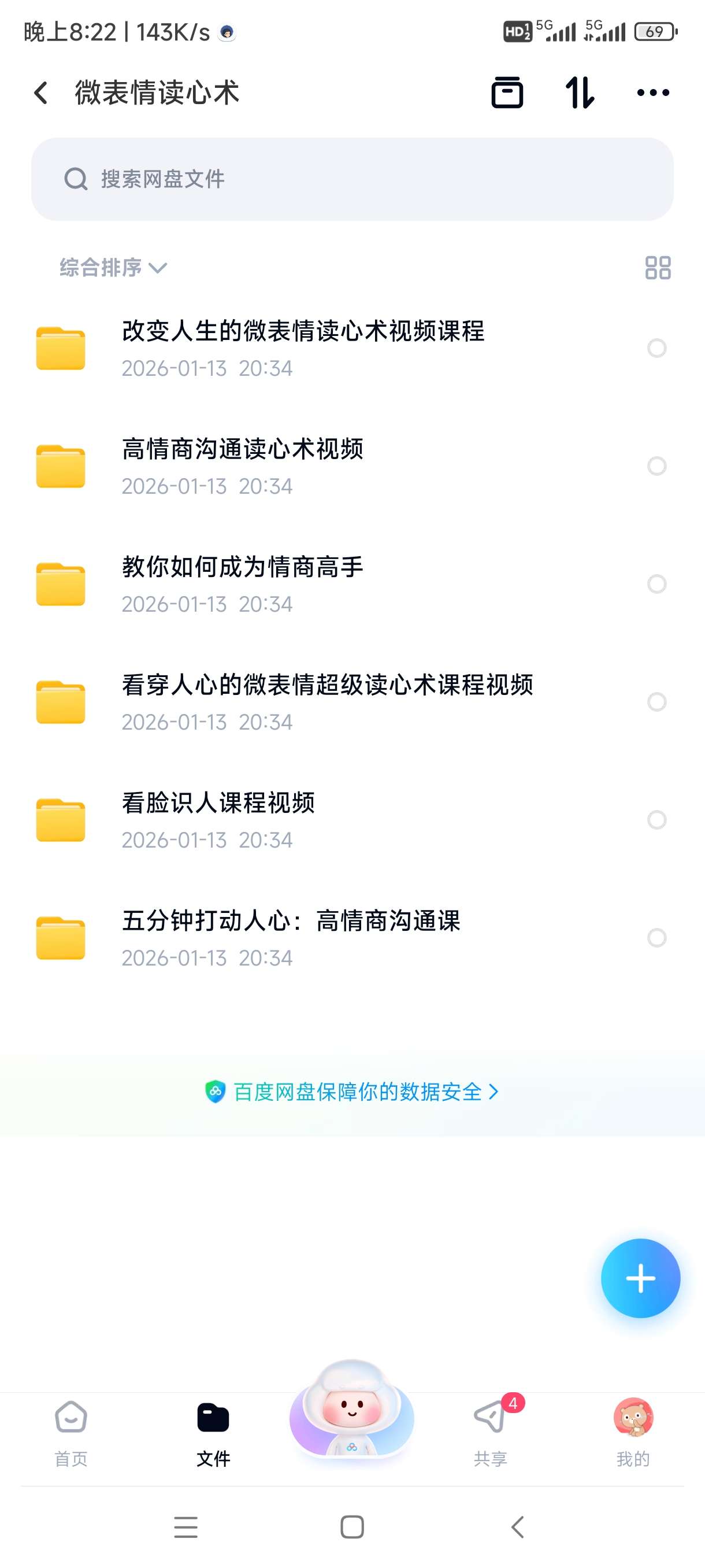Select the 高情商沟通读心术视频 folder checkbox

(x=657, y=466)
